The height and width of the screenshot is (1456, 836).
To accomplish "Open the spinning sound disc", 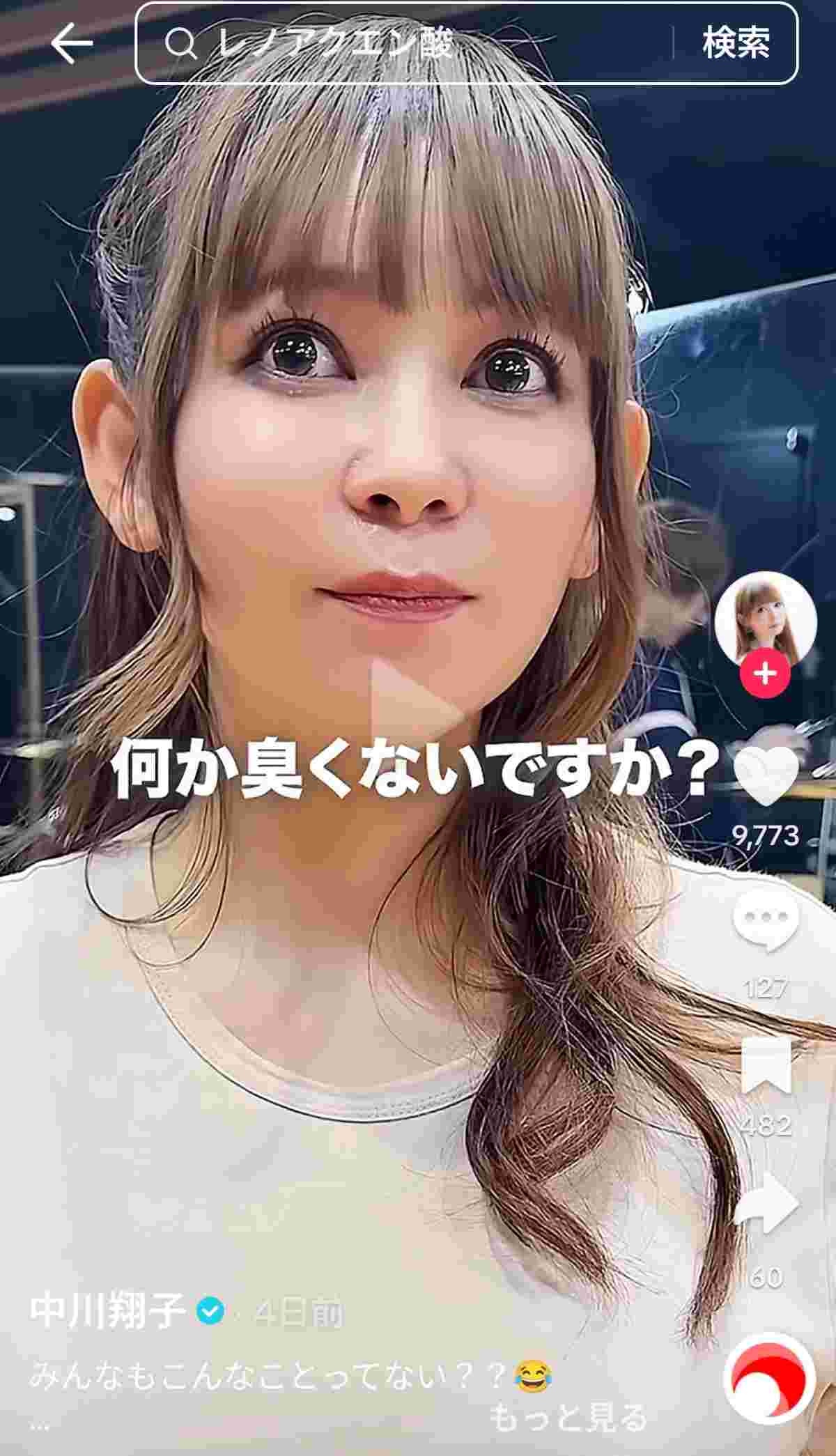I will click(769, 1377).
